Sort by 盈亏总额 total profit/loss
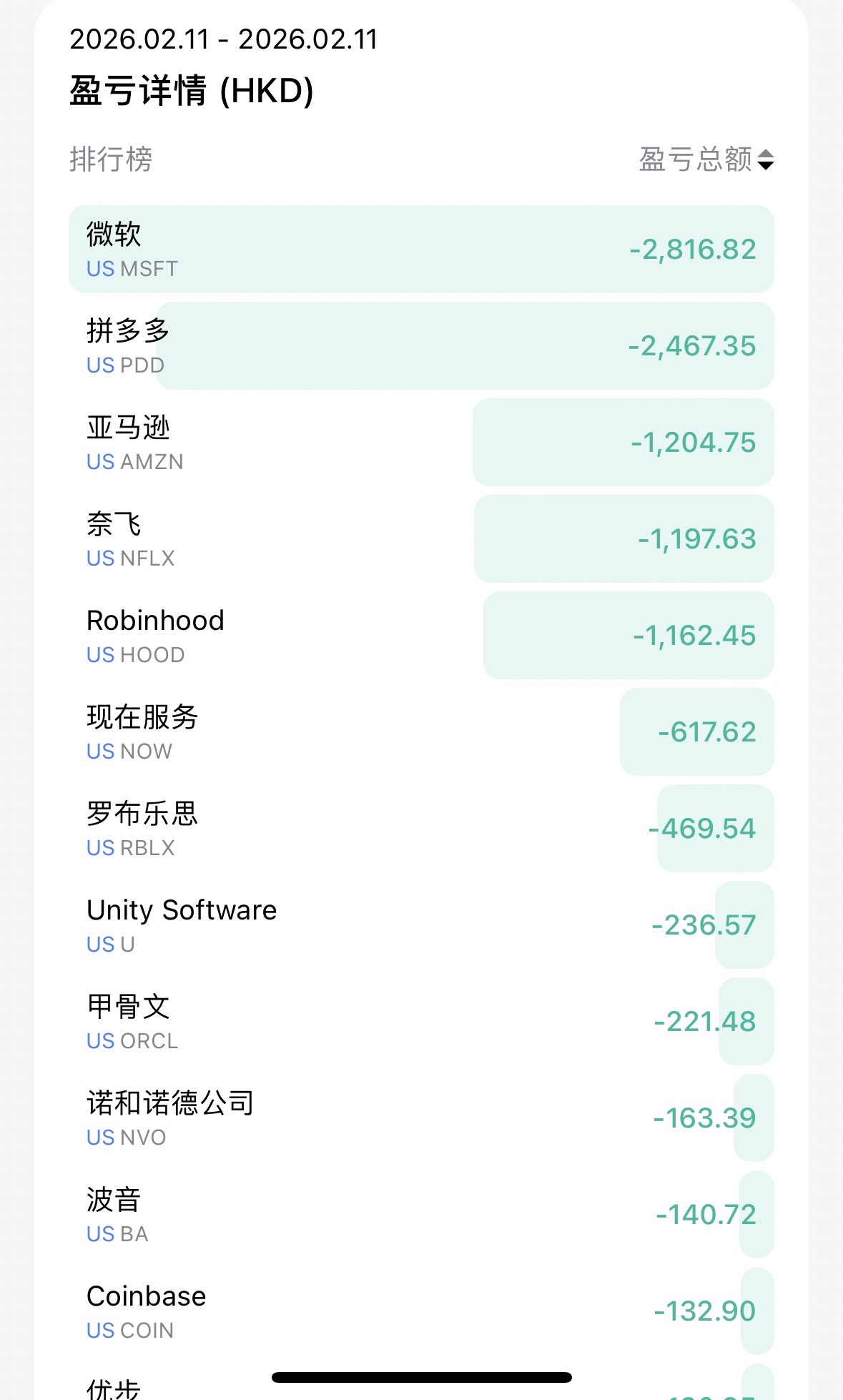 [706, 159]
